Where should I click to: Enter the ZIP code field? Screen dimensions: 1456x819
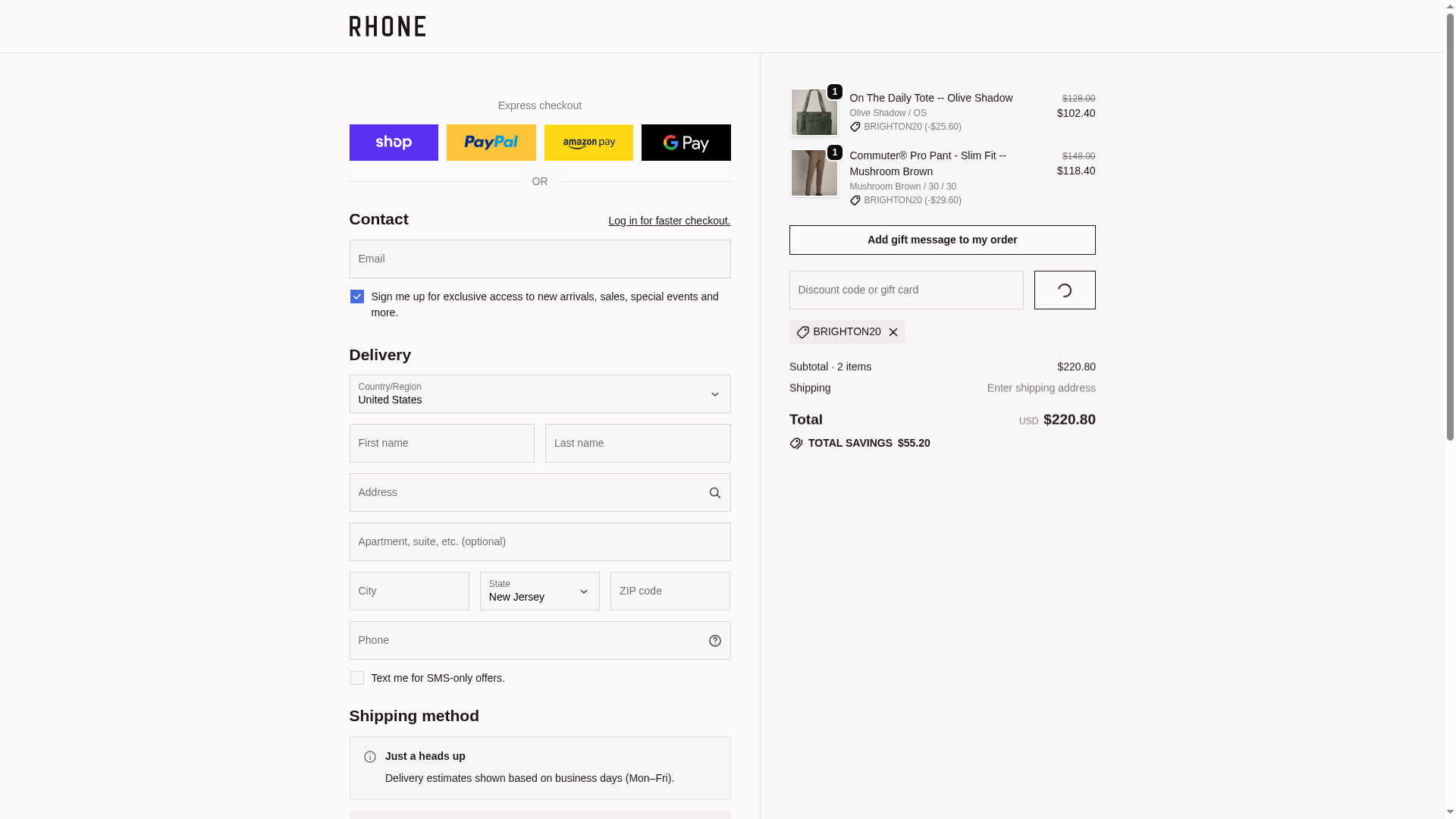point(670,591)
